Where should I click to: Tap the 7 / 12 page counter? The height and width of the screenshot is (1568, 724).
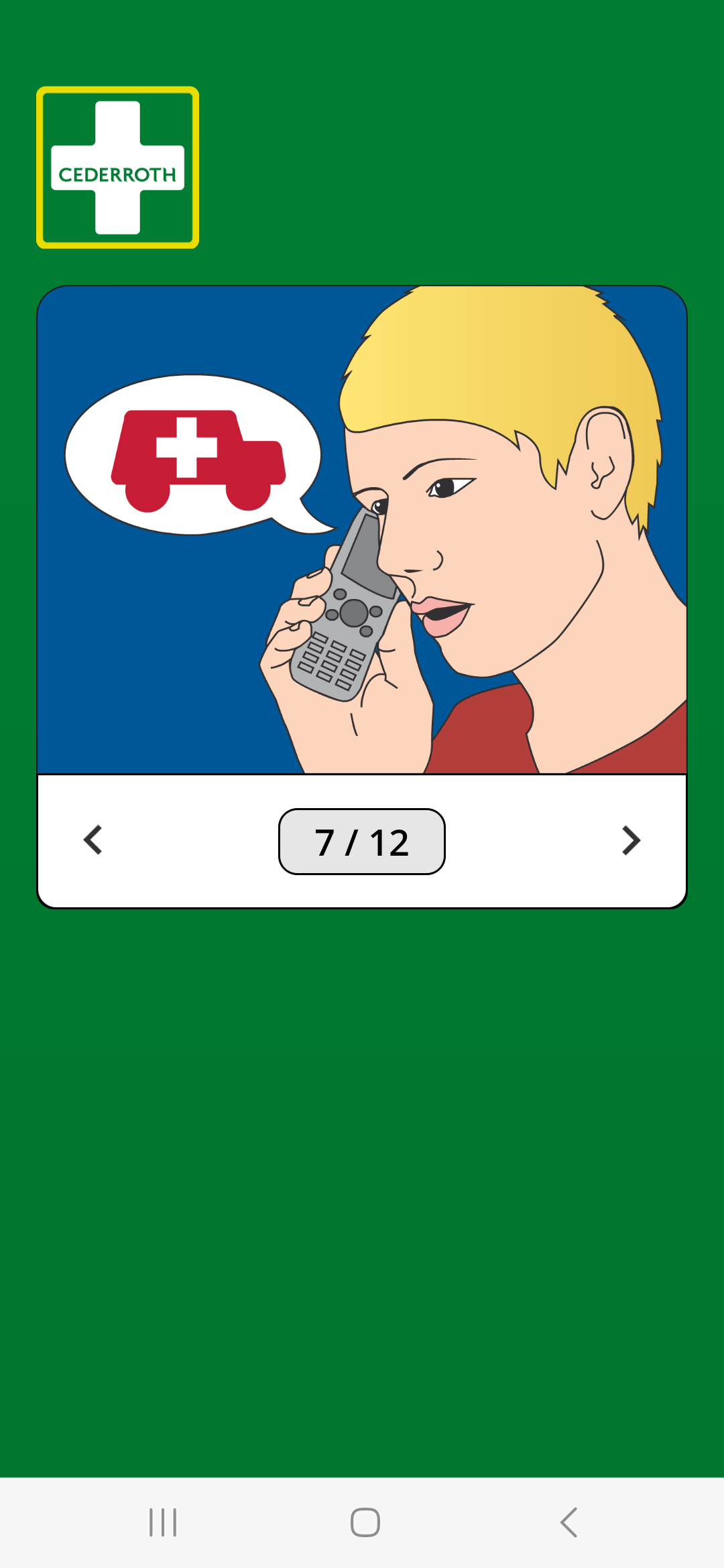point(362,841)
